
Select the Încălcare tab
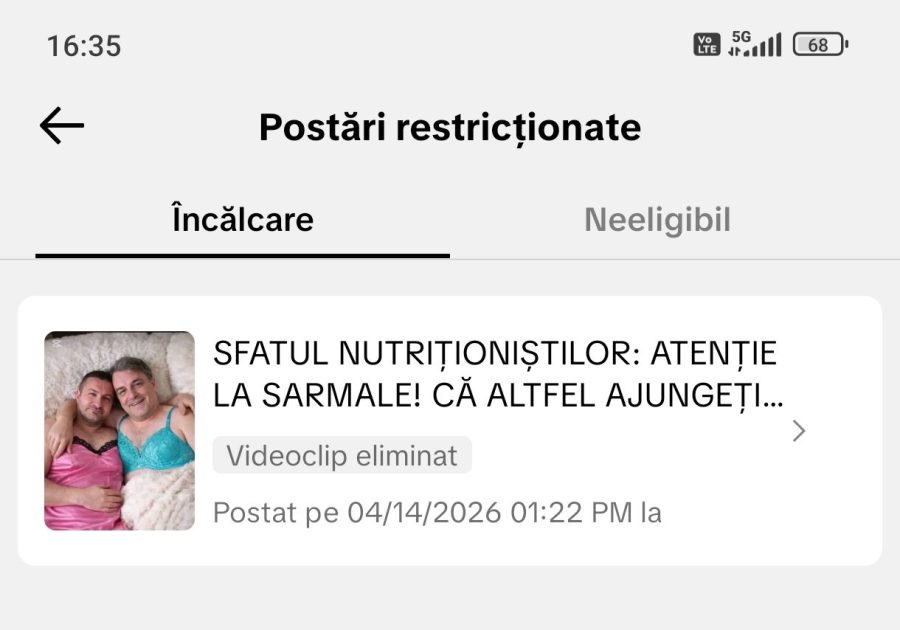point(243,220)
